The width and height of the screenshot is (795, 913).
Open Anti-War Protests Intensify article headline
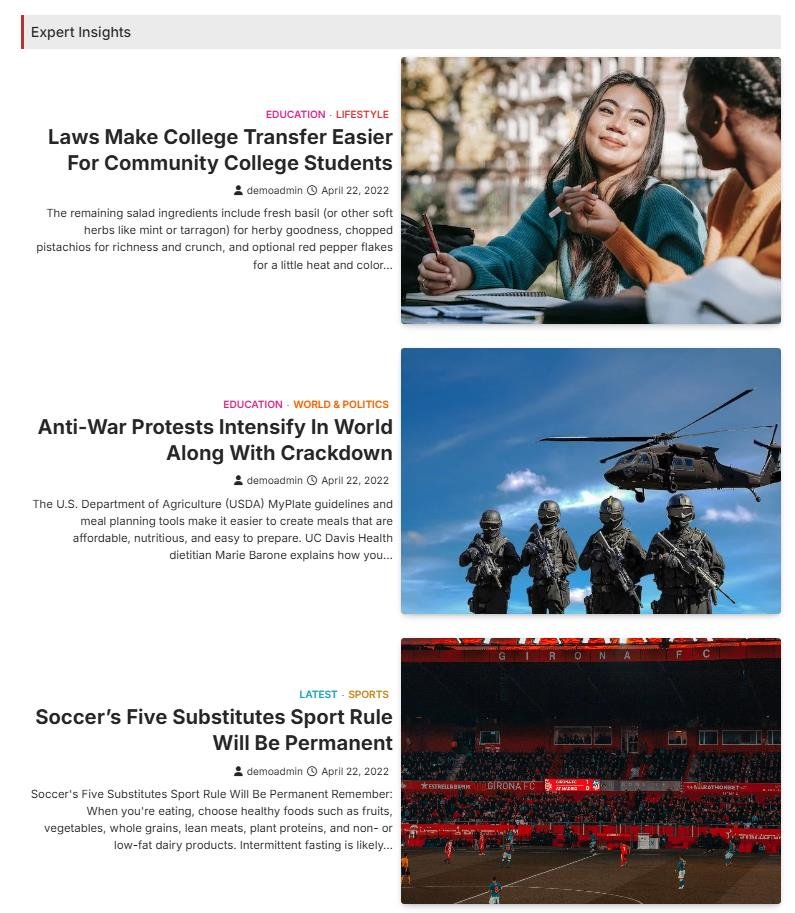[x=215, y=440]
